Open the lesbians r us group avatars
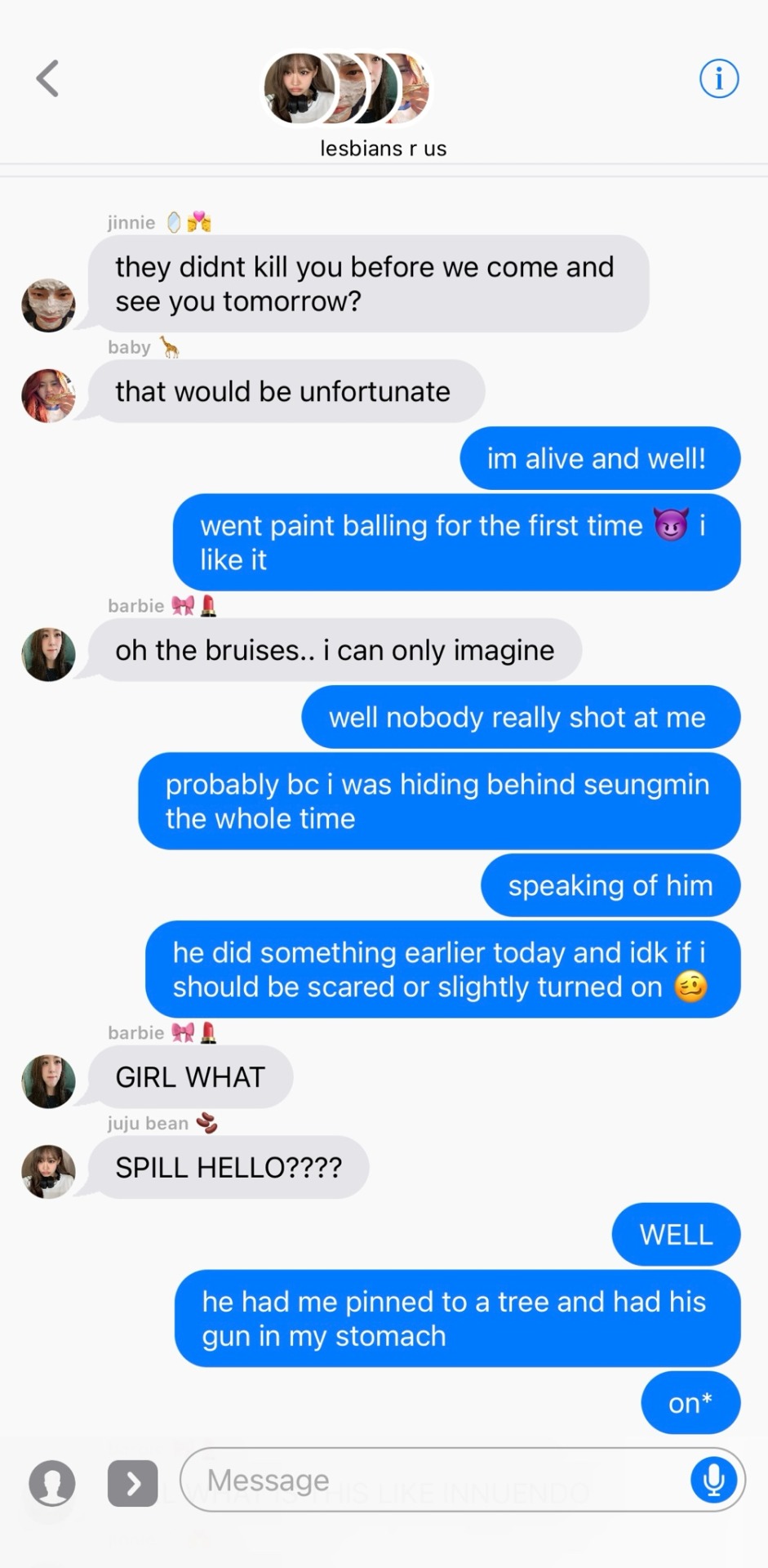Image resolution: width=768 pixels, height=1568 pixels. click(x=345, y=89)
